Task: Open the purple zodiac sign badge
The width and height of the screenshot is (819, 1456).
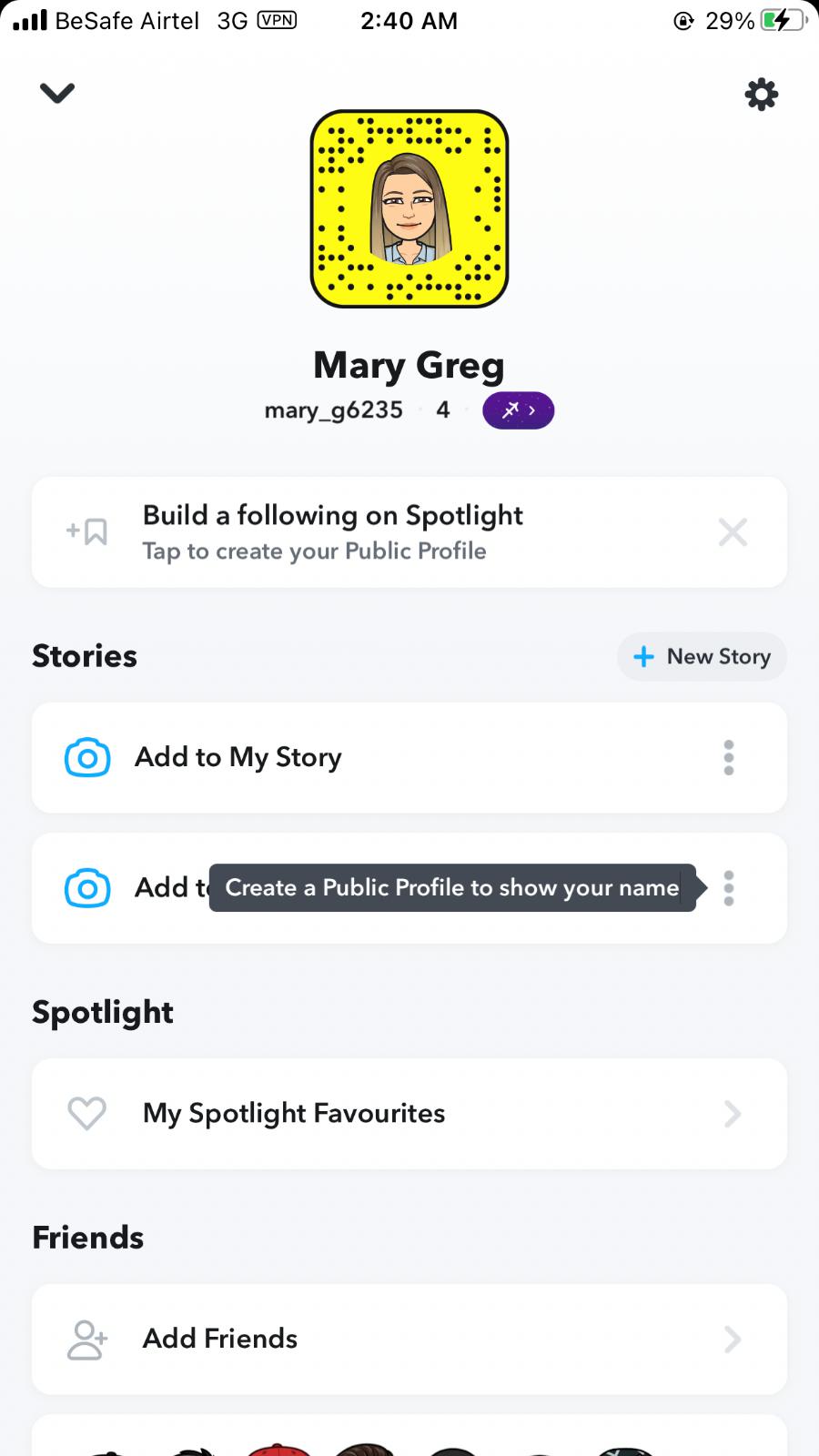Action: (518, 410)
